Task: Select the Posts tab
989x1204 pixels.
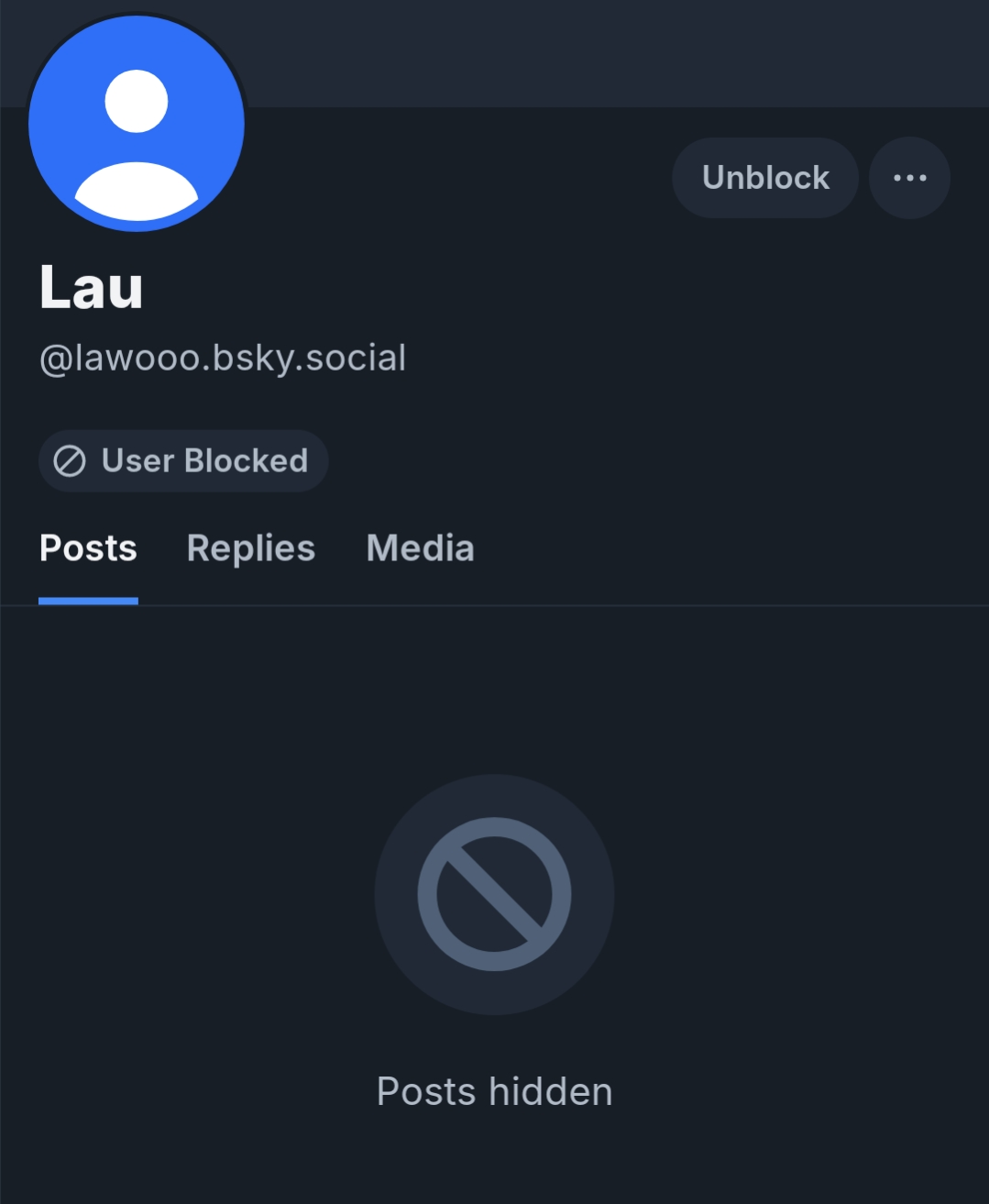Action: pyautogui.click(x=88, y=548)
